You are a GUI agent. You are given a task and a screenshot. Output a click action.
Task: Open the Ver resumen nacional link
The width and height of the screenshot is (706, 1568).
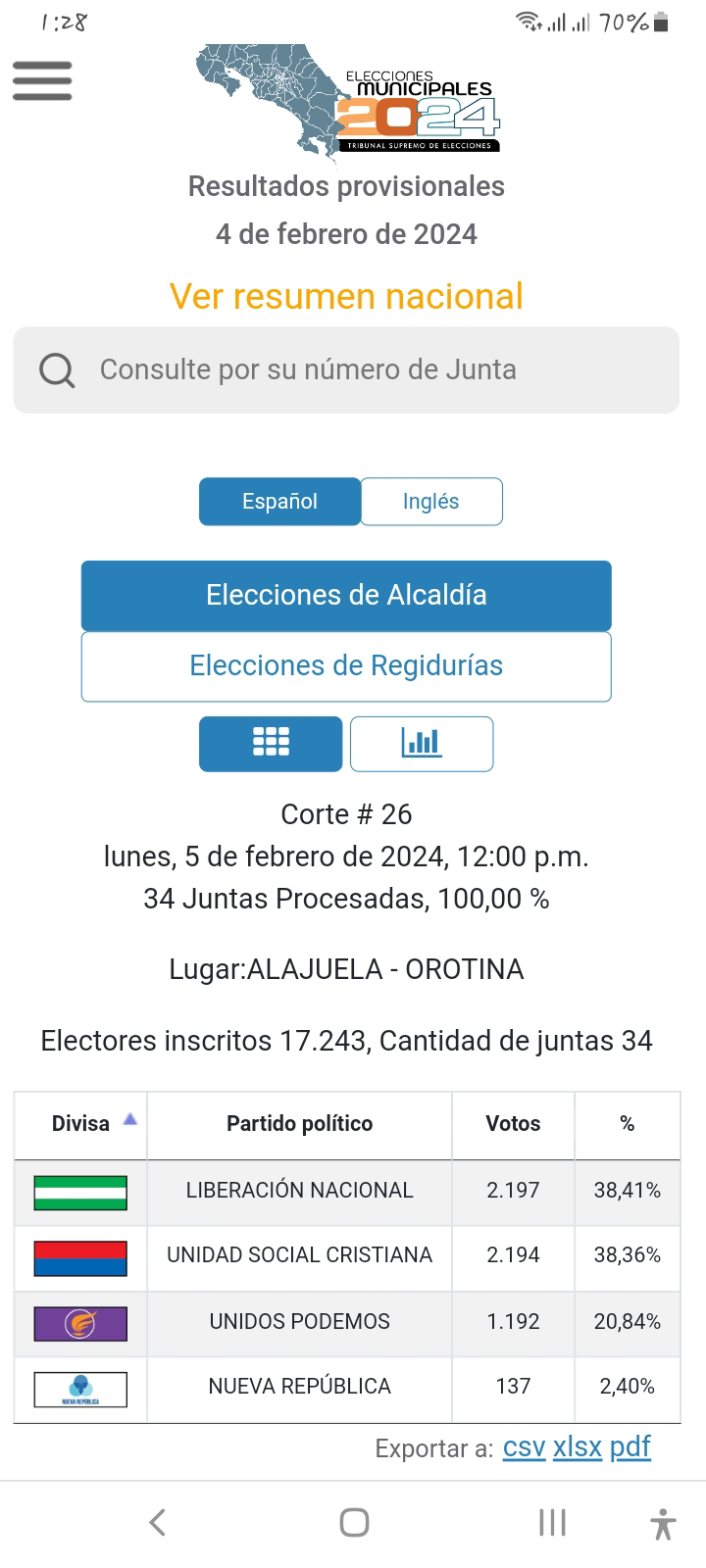346,296
